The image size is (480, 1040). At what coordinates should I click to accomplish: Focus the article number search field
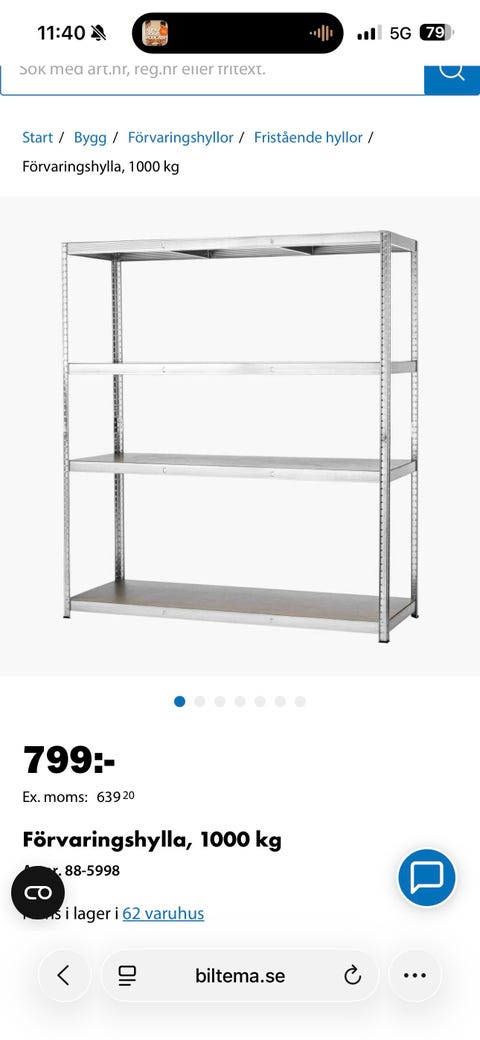click(212, 78)
